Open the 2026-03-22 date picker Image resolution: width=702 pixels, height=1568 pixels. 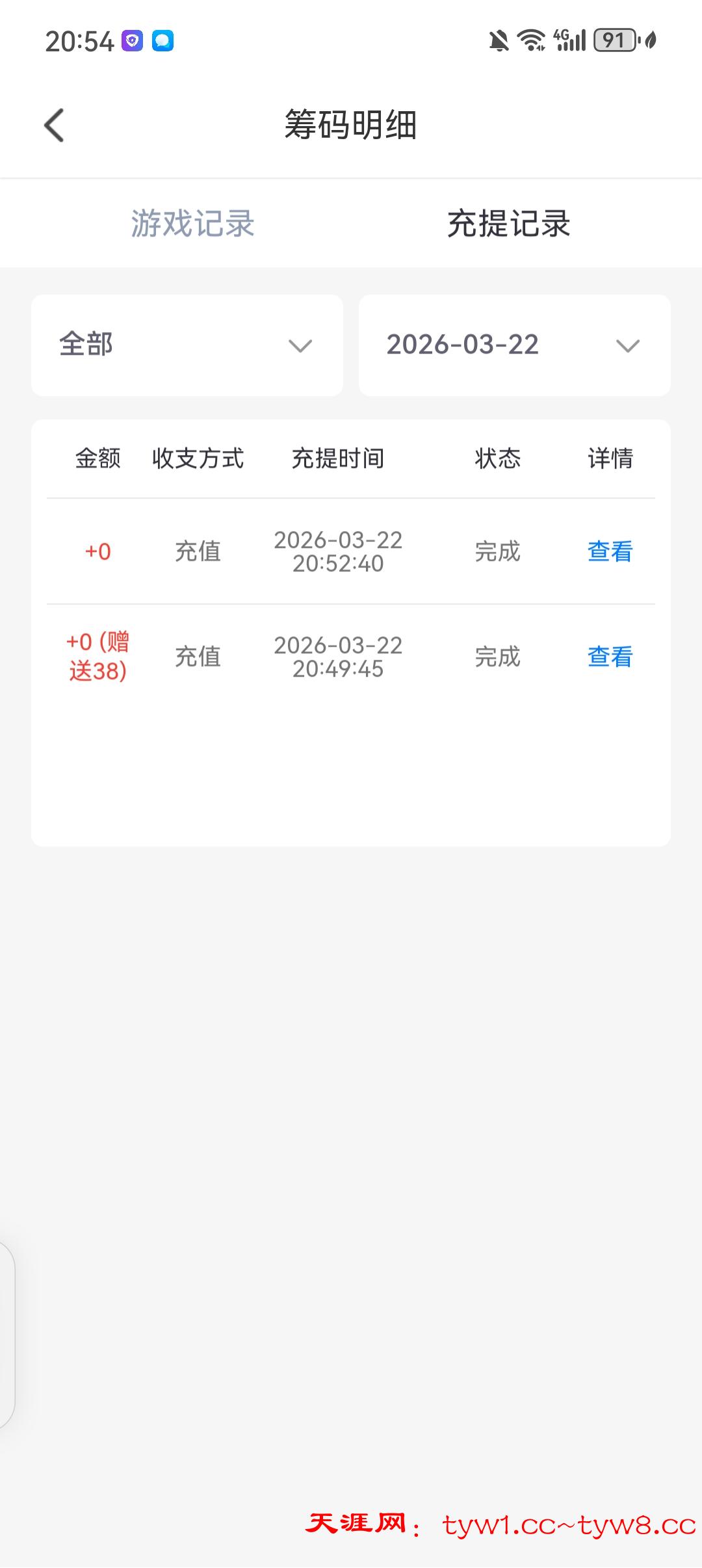coord(514,345)
